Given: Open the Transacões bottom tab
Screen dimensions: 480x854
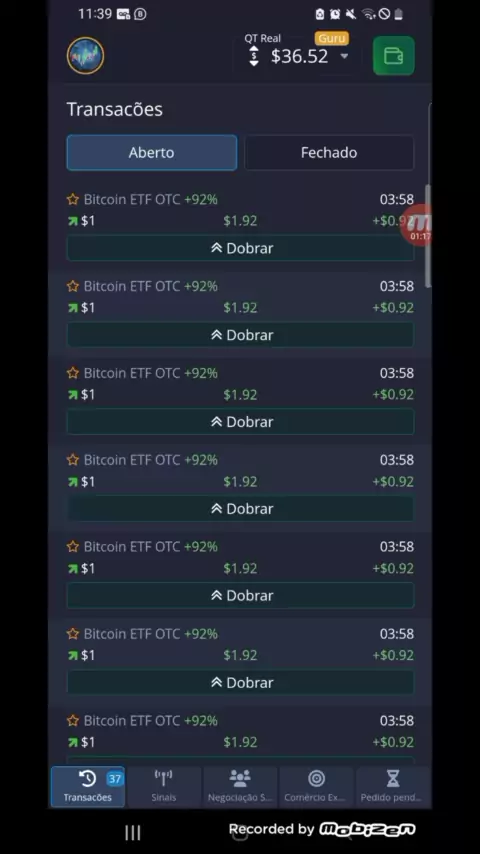Looking at the screenshot, I should (88, 786).
